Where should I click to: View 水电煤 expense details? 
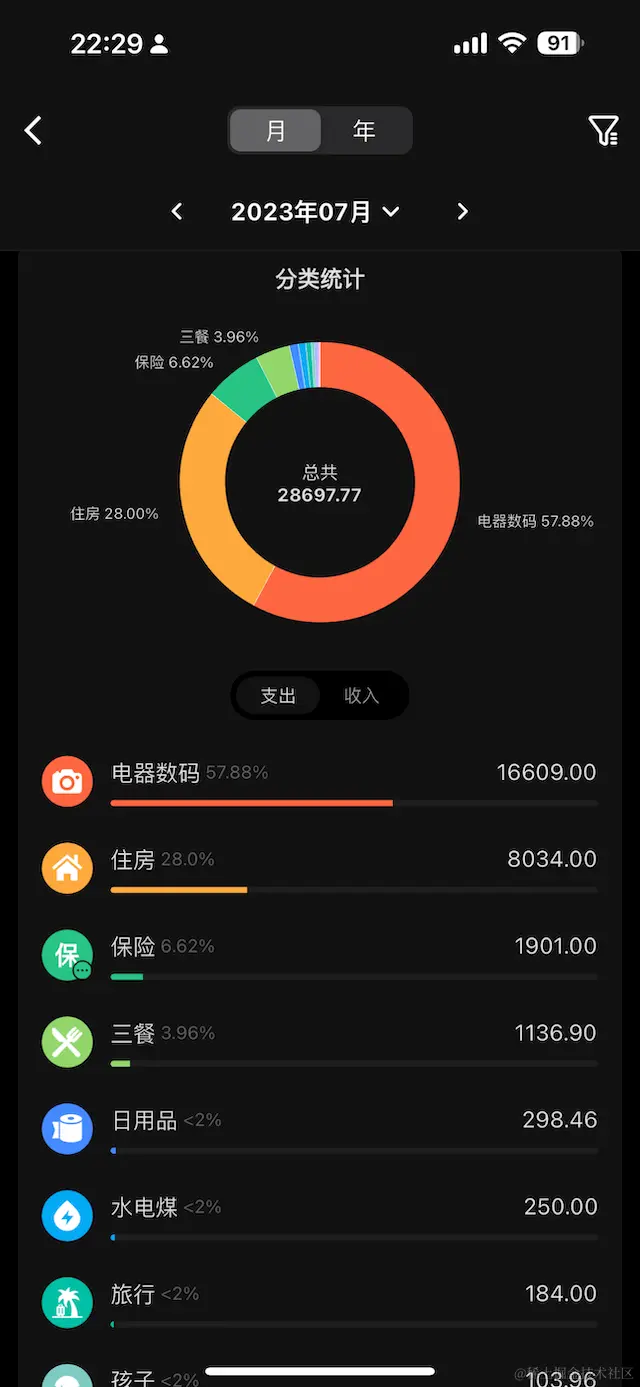320,1215
